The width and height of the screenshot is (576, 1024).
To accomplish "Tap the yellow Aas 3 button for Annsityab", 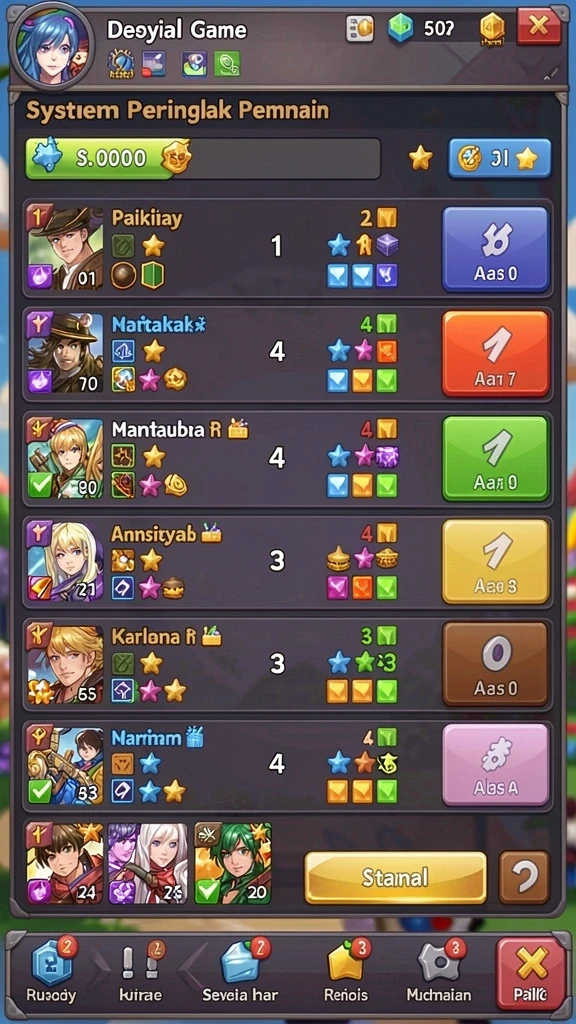I will pyautogui.click(x=496, y=562).
